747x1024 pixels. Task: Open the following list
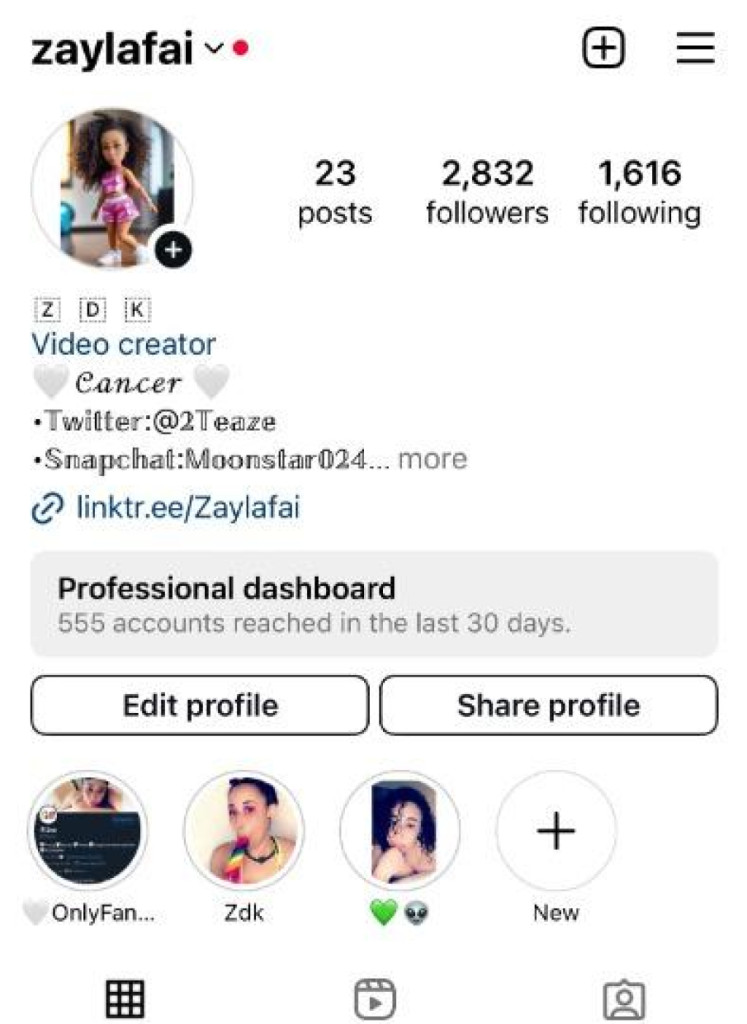click(640, 192)
